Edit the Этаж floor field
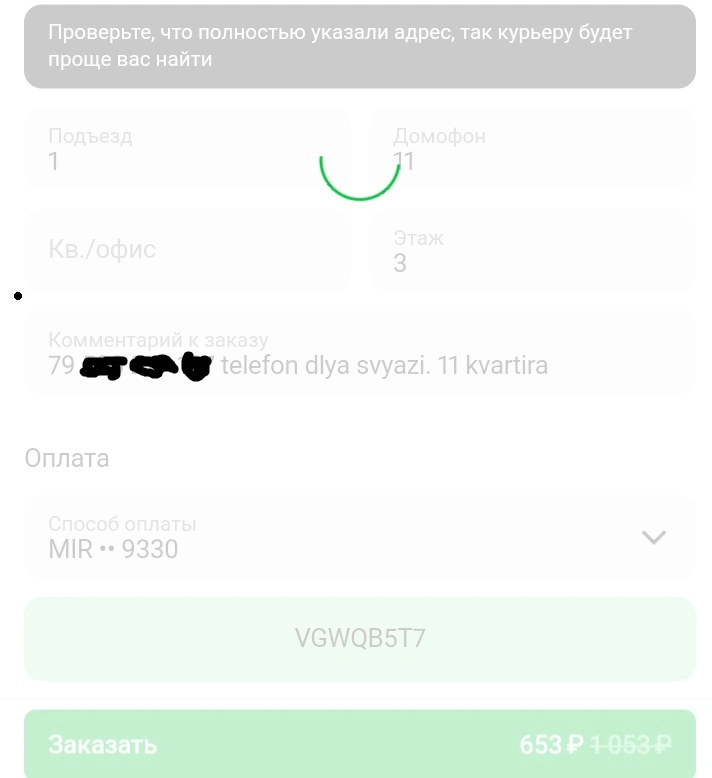The height and width of the screenshot is (778, 712). pos(532,250)
